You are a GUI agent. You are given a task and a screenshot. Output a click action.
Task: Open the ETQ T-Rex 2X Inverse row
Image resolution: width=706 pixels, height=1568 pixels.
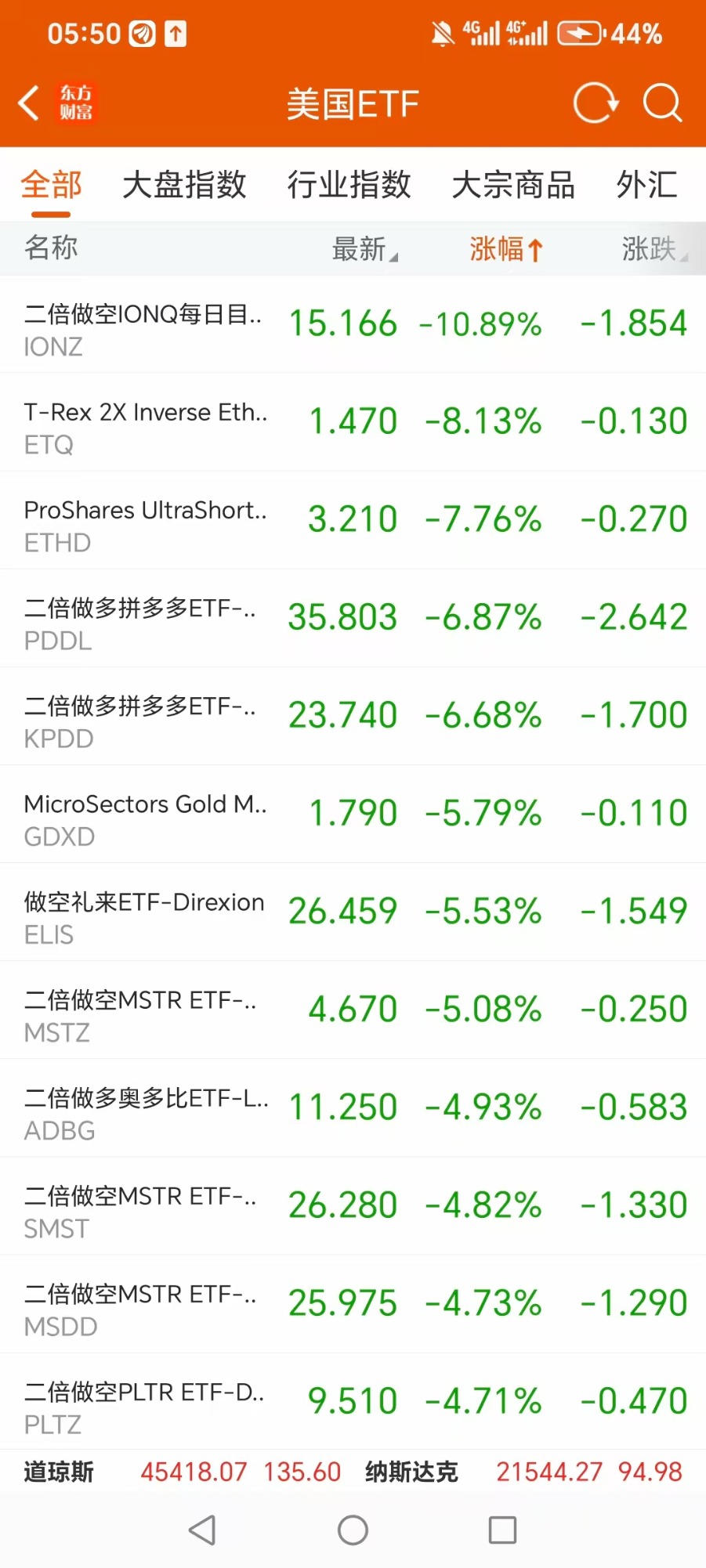(x=353, y=422)
